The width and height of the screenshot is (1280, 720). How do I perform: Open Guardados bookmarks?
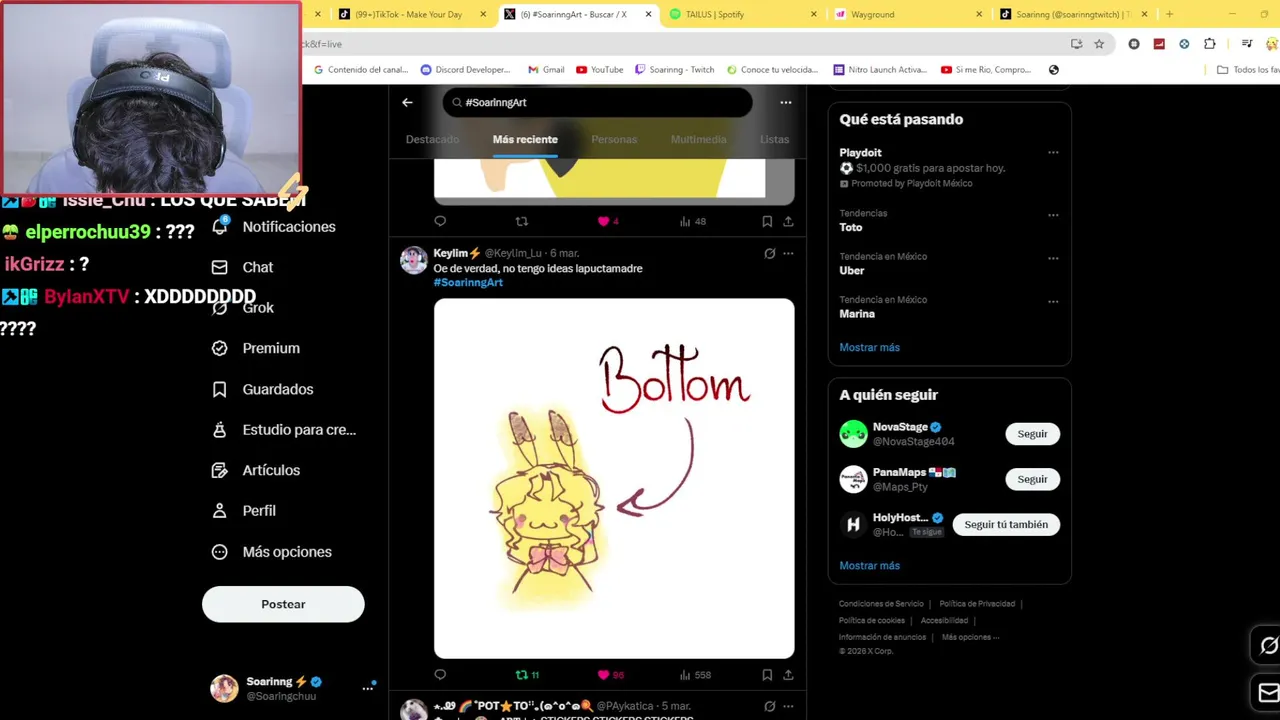(x=277, y=389)
